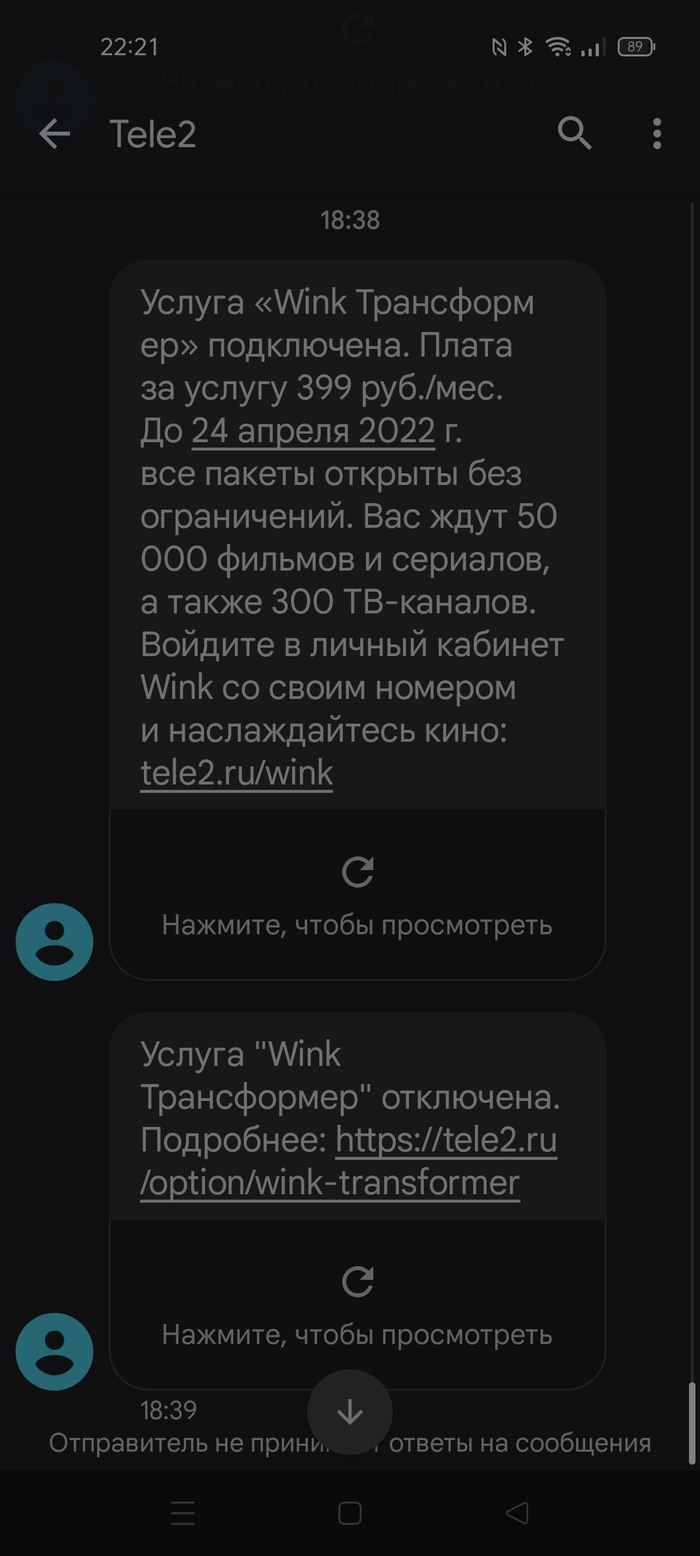Search within the Tele2 conversation

point(574,133)
